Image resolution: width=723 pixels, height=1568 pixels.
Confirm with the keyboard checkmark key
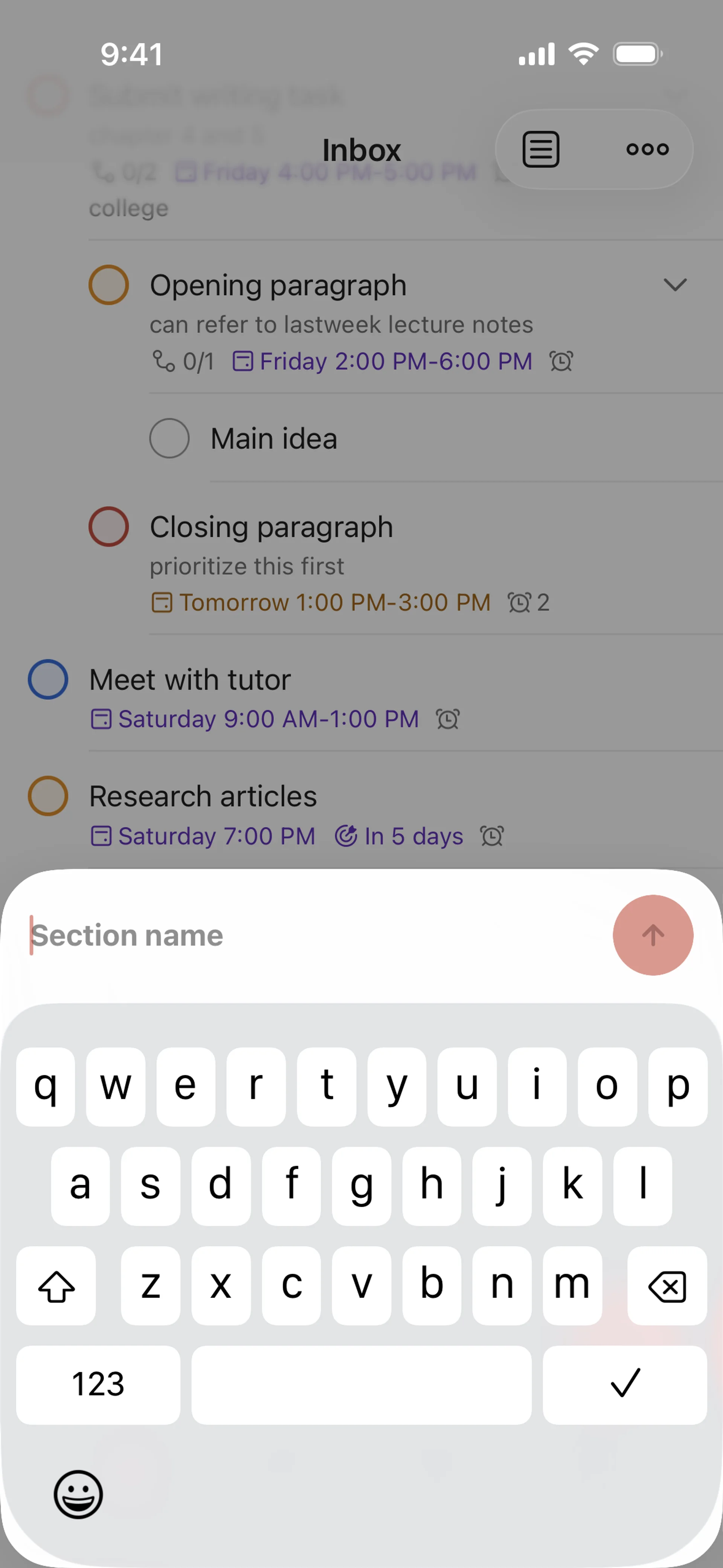coord(624,1384)
